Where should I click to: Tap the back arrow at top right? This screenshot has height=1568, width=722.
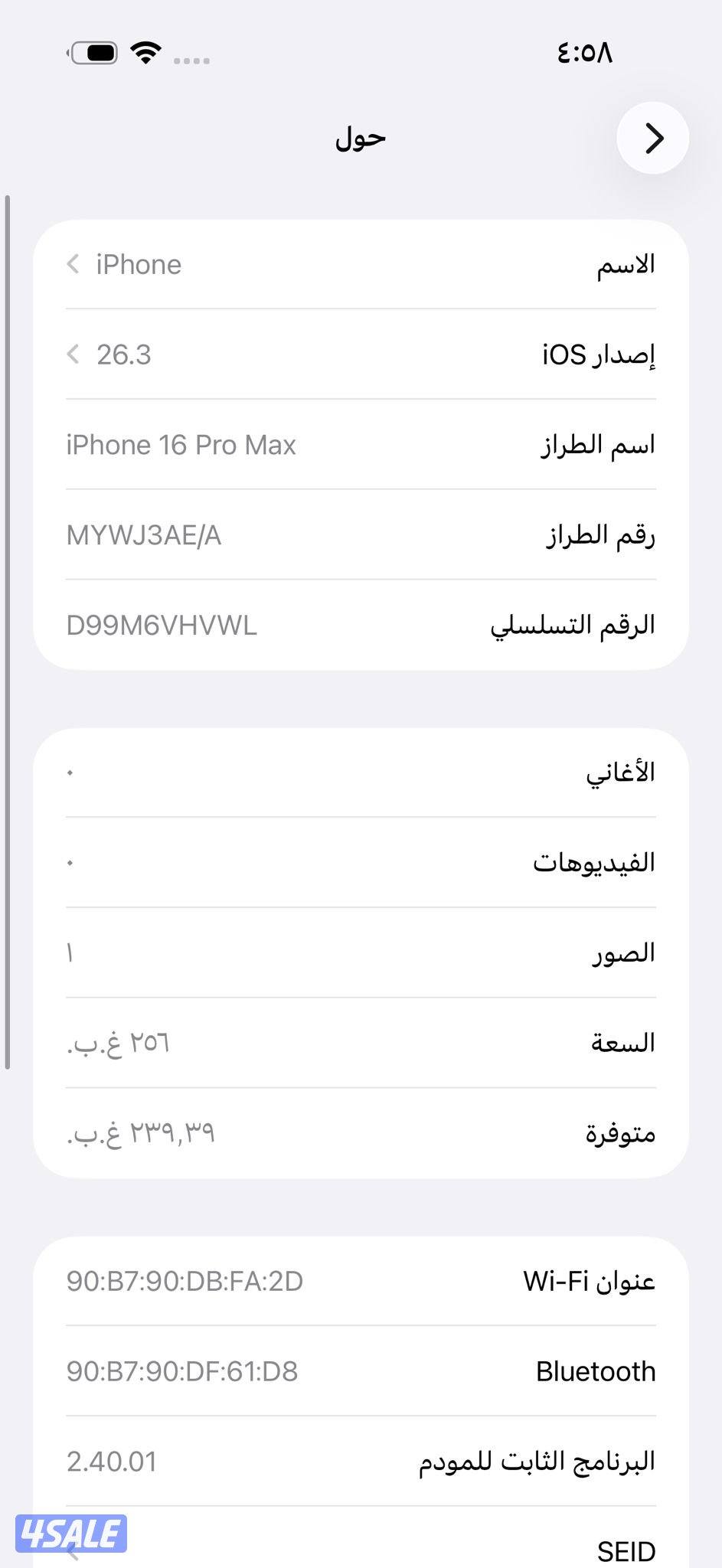[x=653, y=138]
